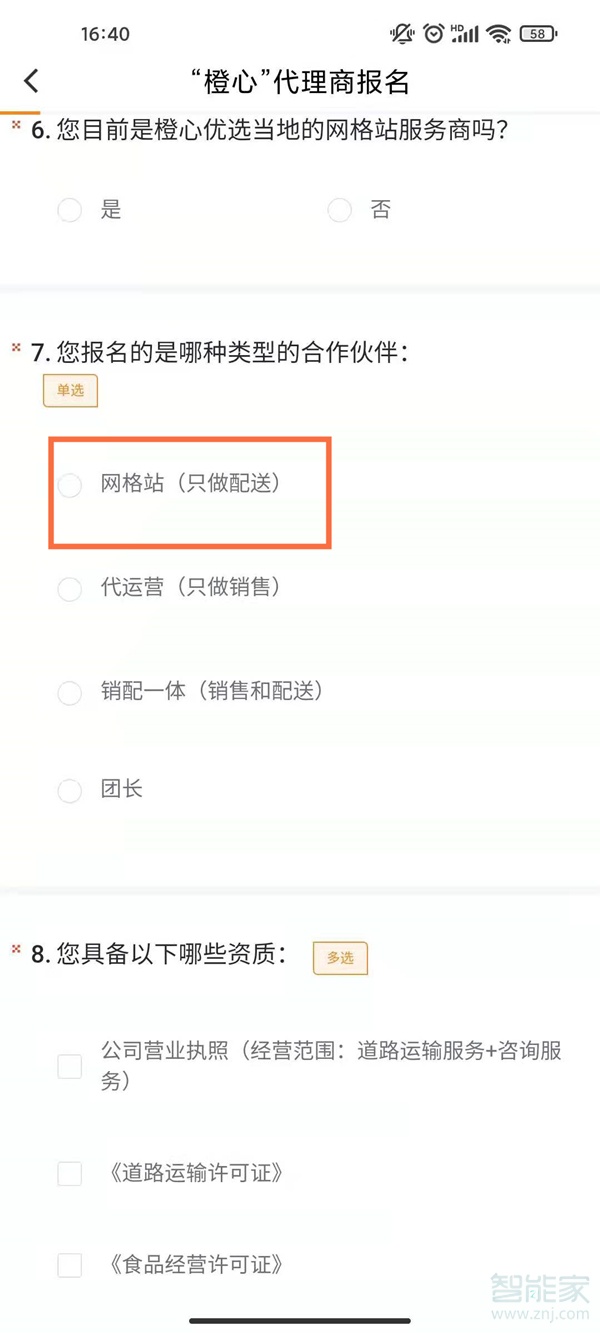Image resolution: width=600 pixels, height=1333 pixels.
Task: Choose 网格站（只做配送）option
Action: click(x=69, y=485)
